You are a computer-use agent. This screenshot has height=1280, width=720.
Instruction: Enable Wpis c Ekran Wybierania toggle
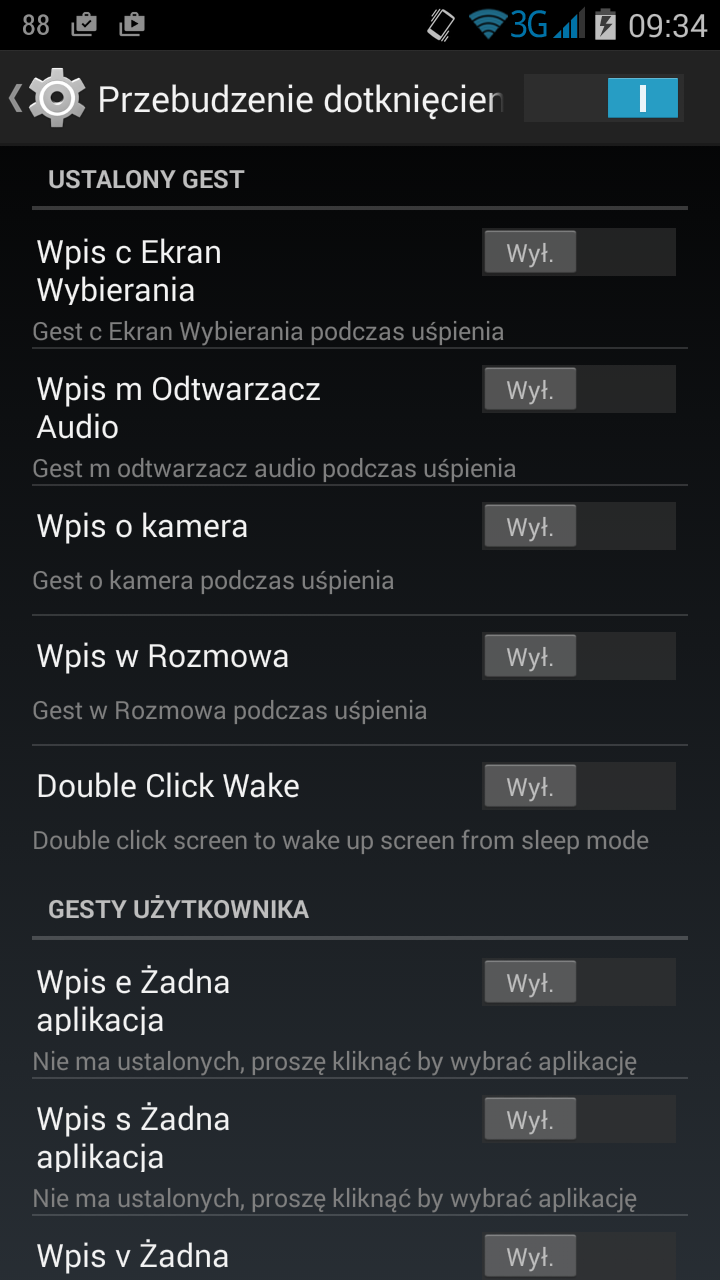[x=579, y=252]
